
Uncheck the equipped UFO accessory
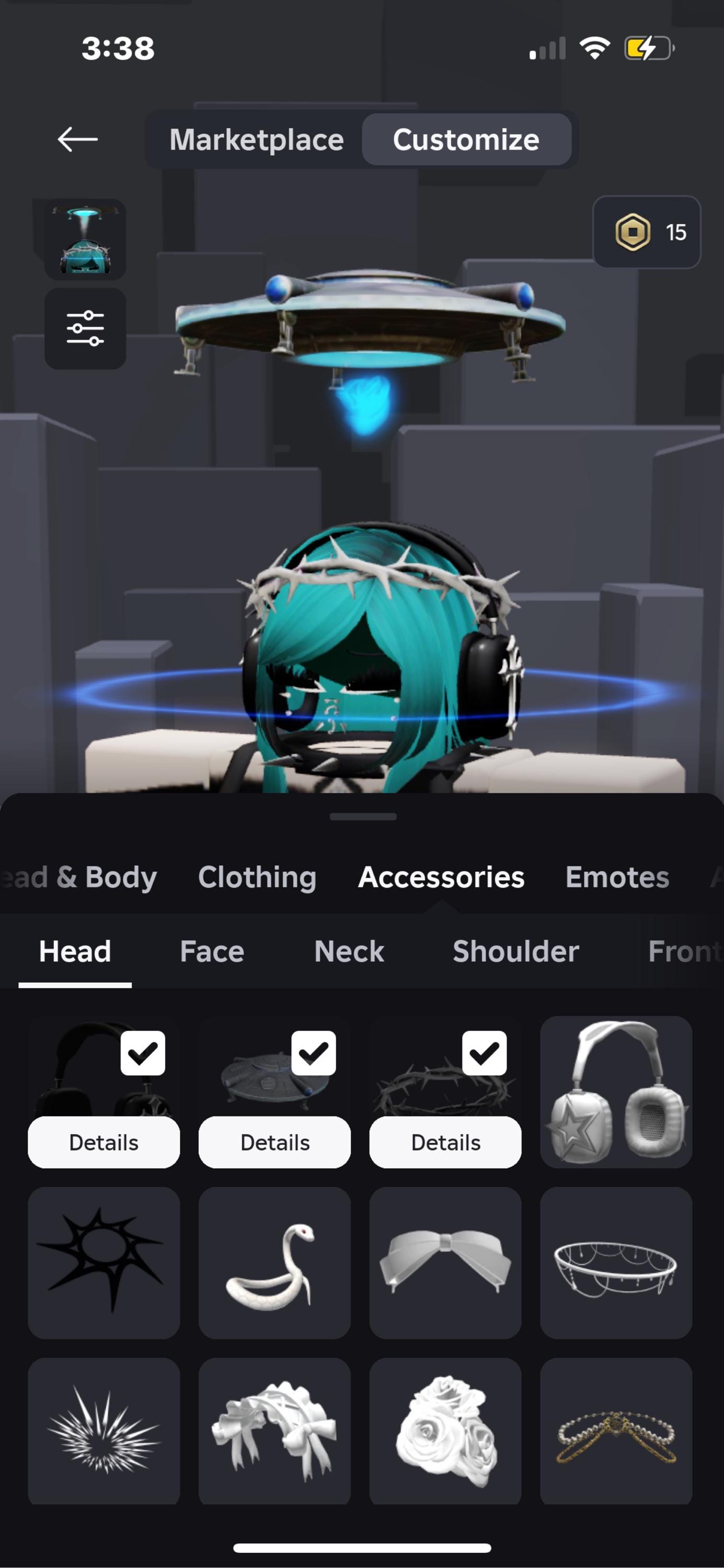point(314,1053)
